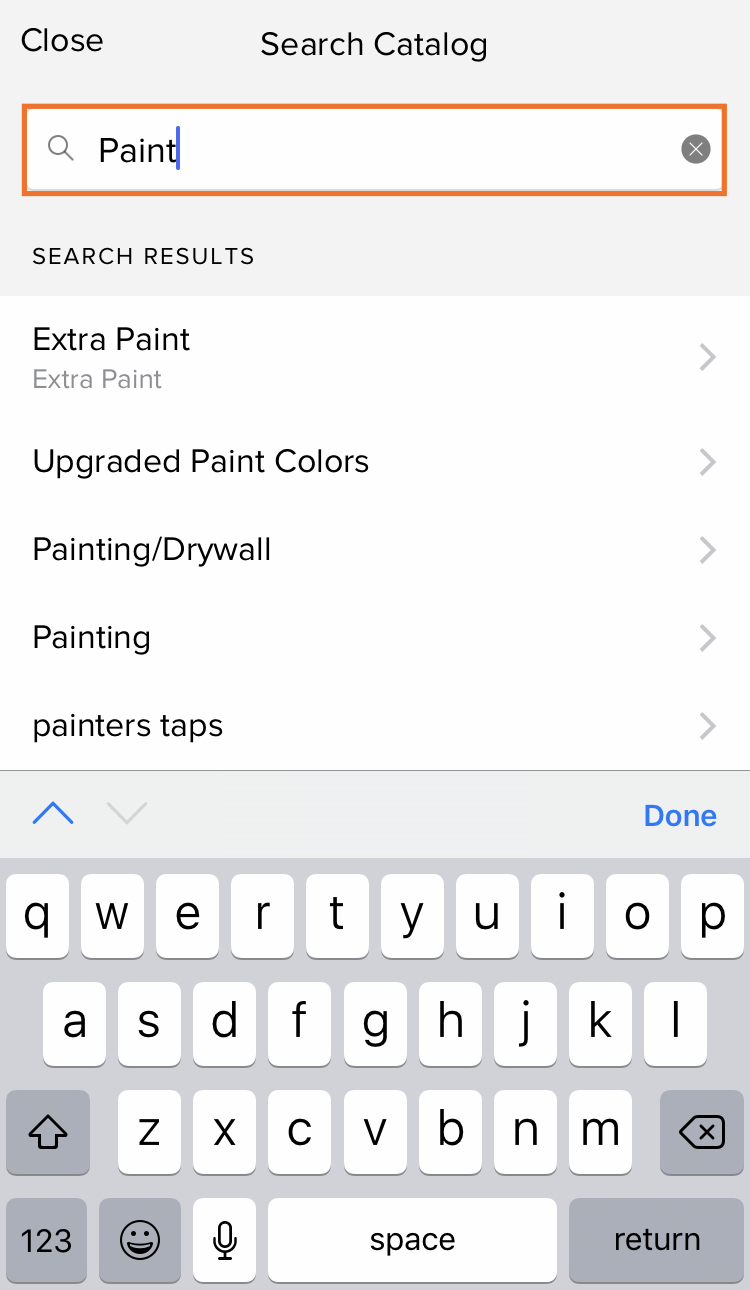Viewport: 750px width, 1290px height.
Task: Hit the return key on keyboard
Action: tap(656, 1240)
